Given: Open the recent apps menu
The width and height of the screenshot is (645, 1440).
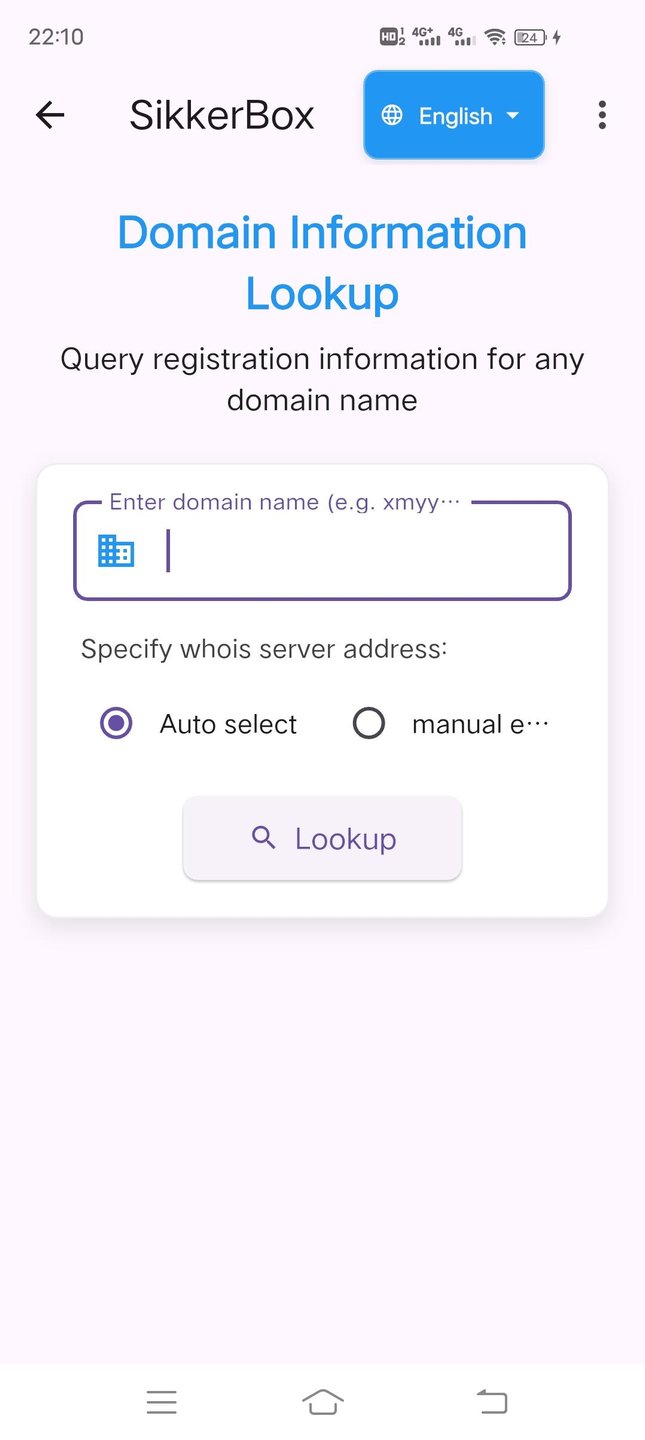Looking at the screenshot, I should [x=161, y=1402].
